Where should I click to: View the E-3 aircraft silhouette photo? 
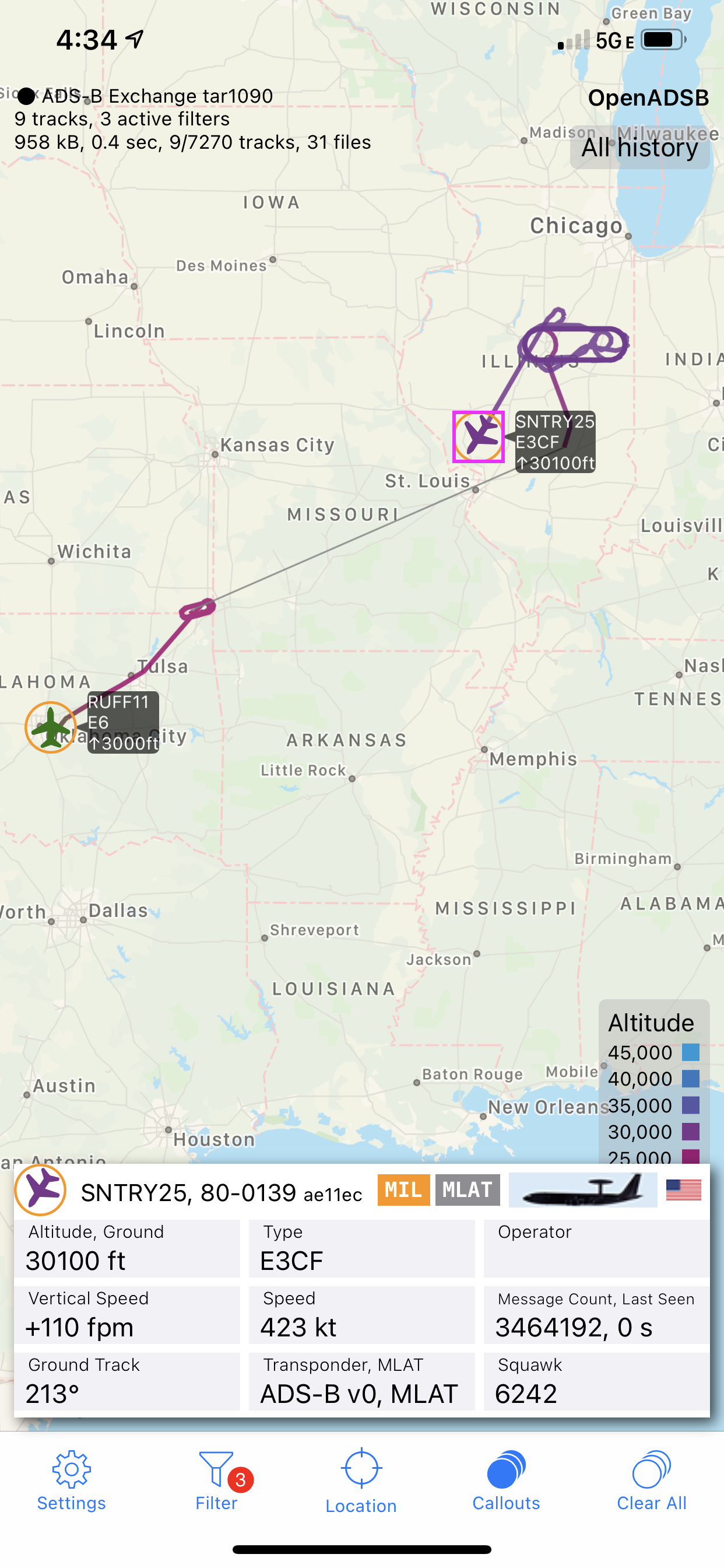tap(583, 1190)
